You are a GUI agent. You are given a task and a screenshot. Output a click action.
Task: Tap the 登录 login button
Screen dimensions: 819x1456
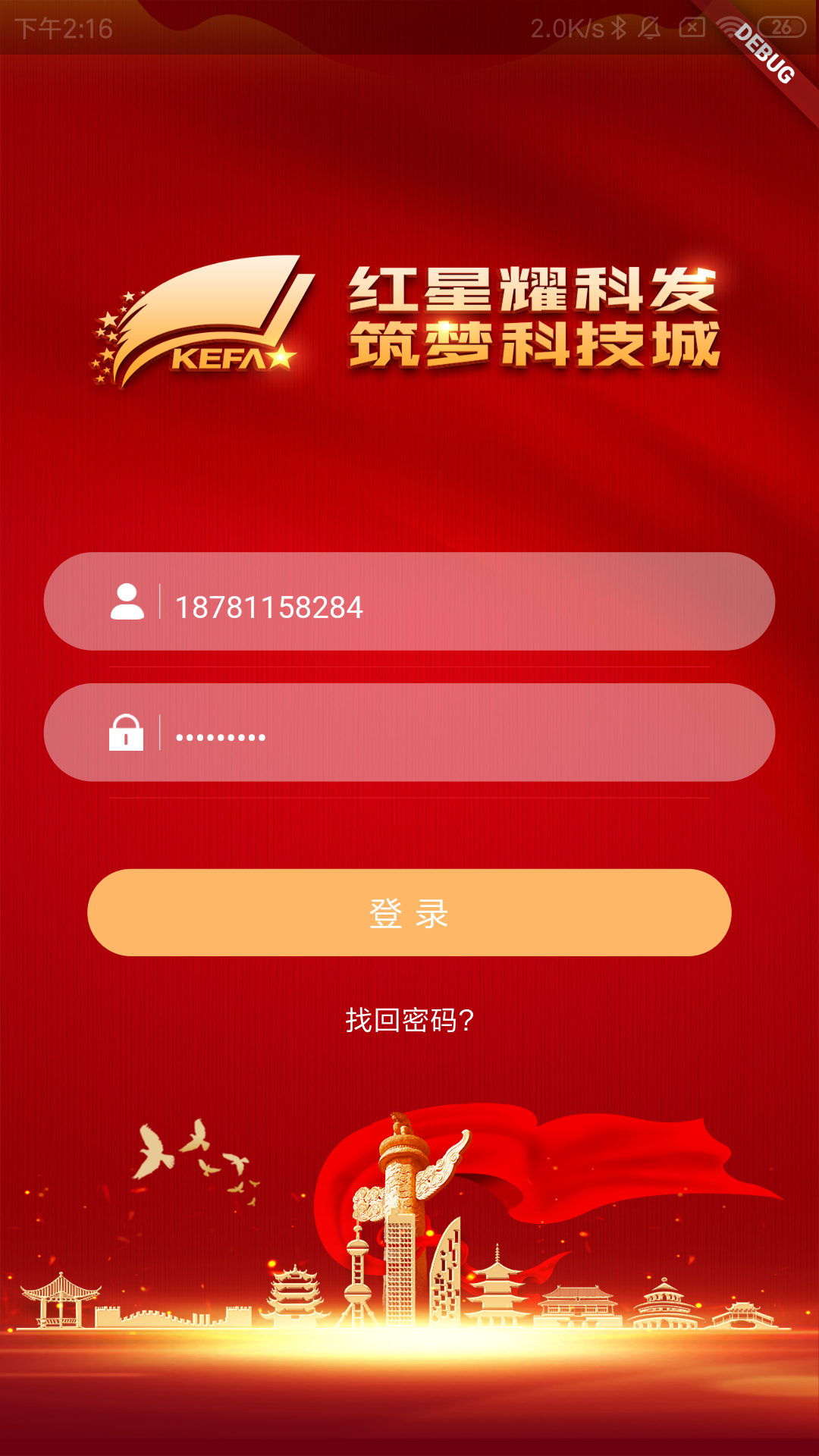pos(409,913)
